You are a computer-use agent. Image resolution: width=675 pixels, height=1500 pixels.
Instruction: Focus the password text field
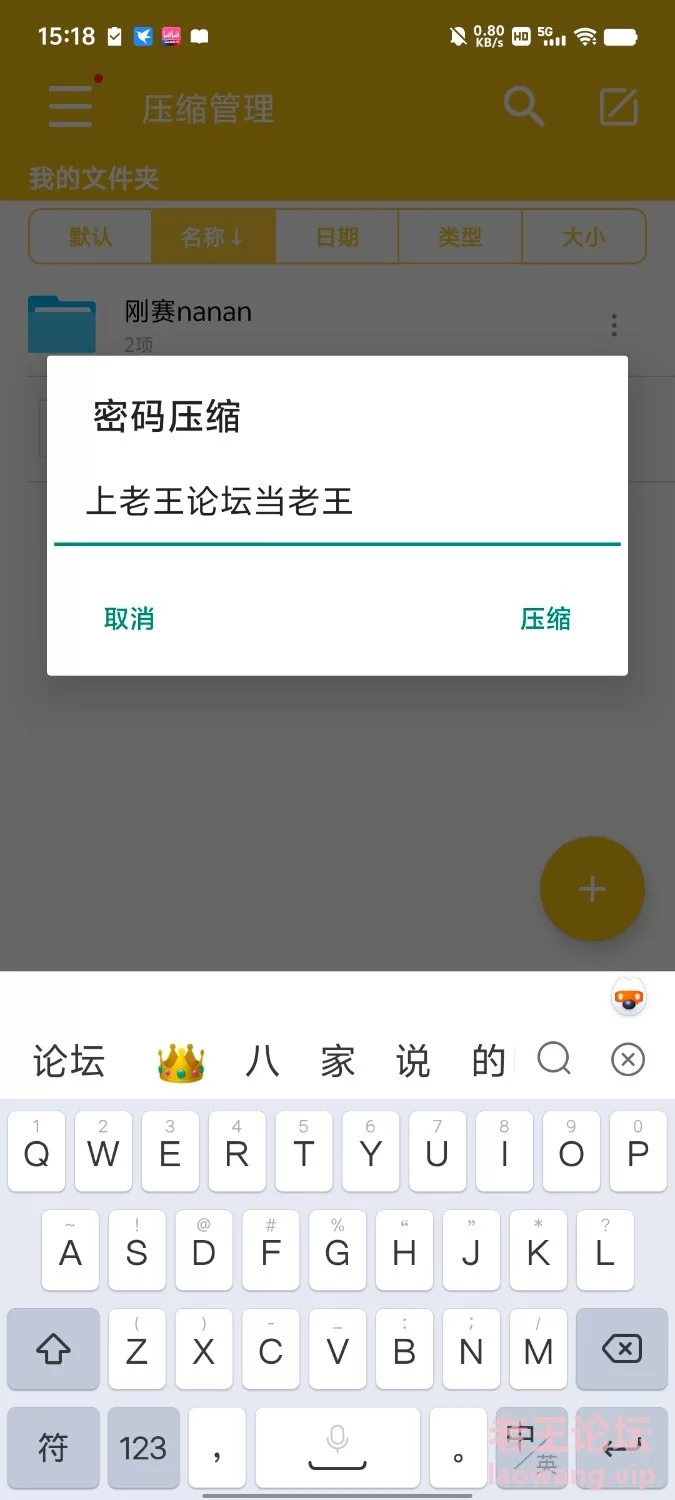[337, 502]
